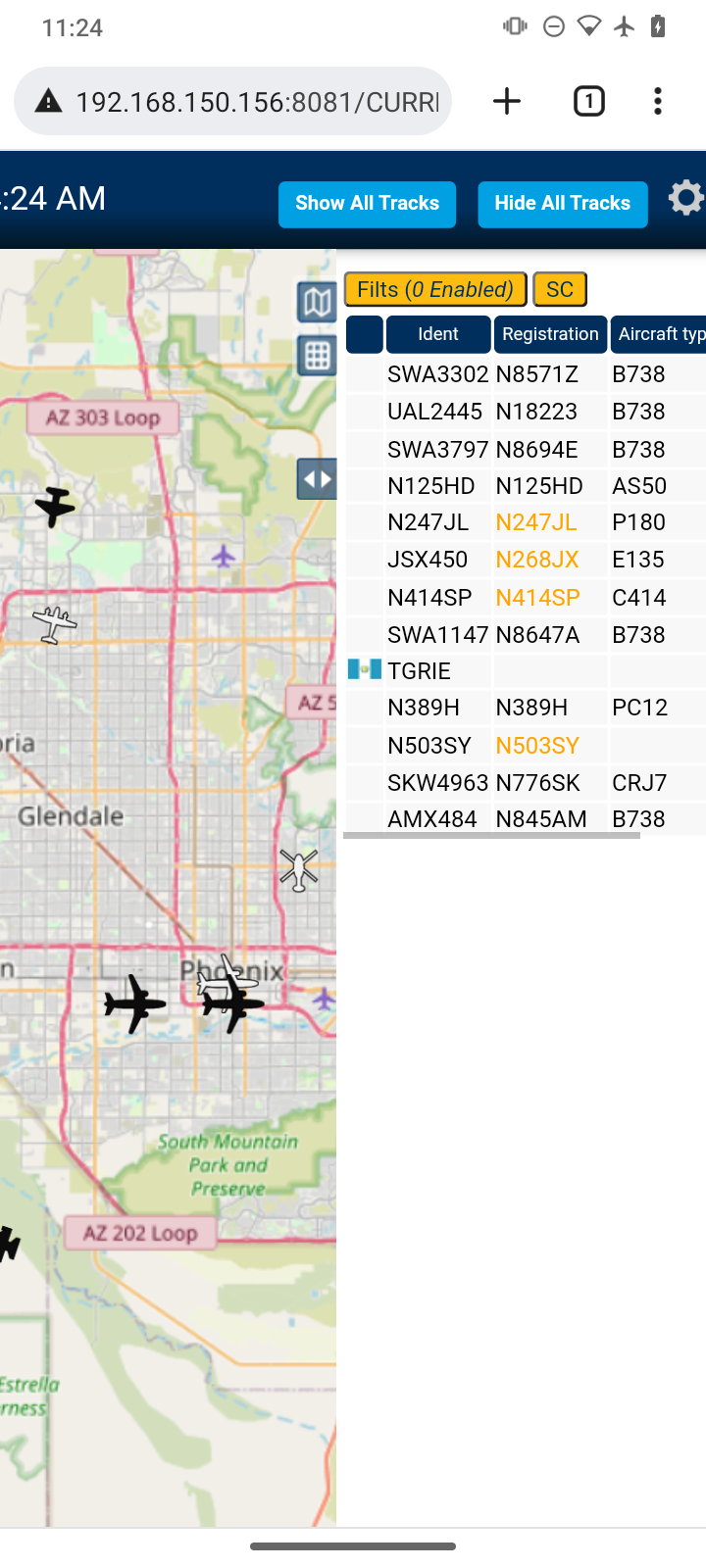This screenshot has height=1568, width=706.
Task: Select the UAL2445 aircraft row
Action: coord(526,412)
